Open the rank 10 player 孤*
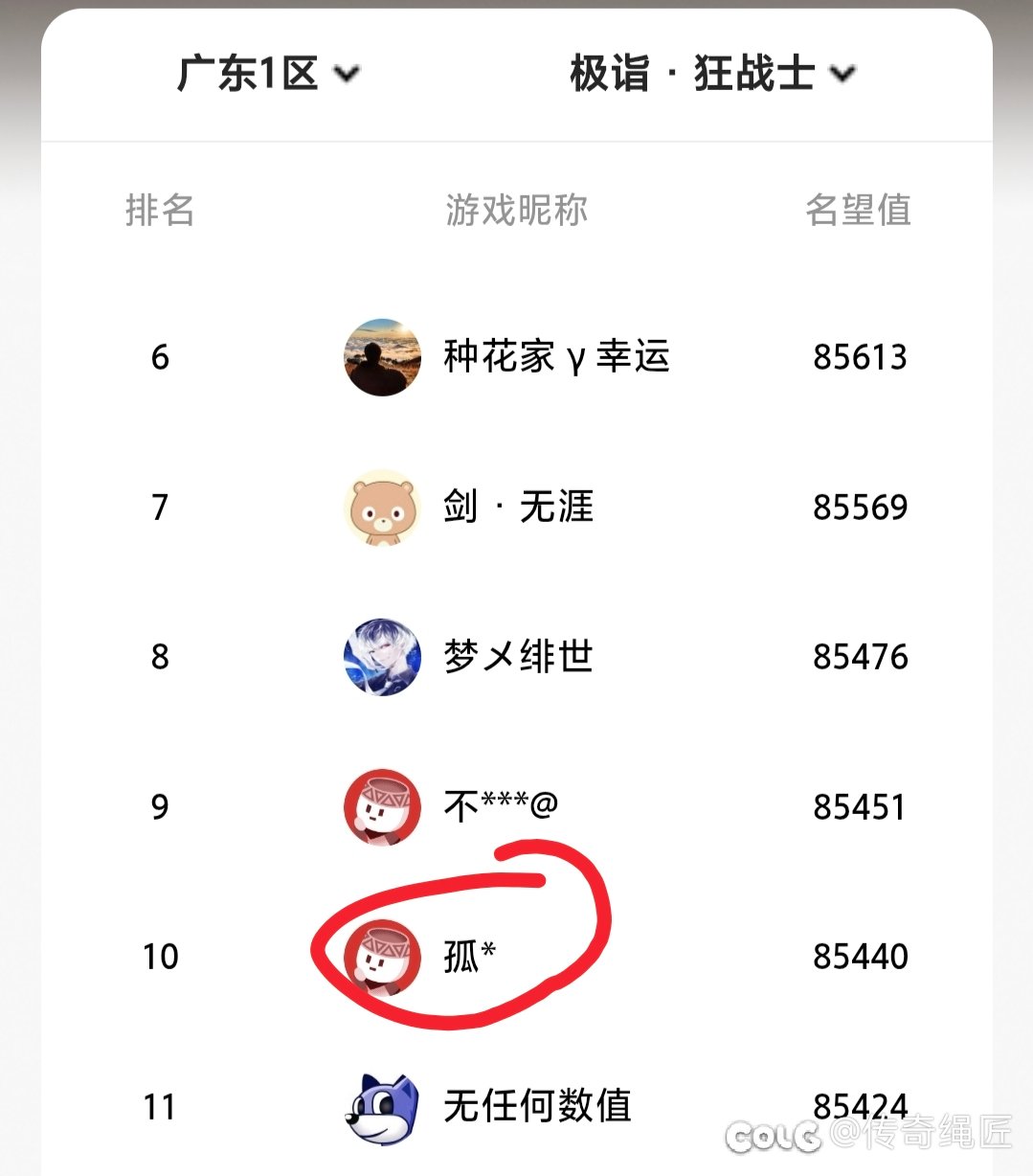Viewport: 1033px width, 1176px height. 469,956
